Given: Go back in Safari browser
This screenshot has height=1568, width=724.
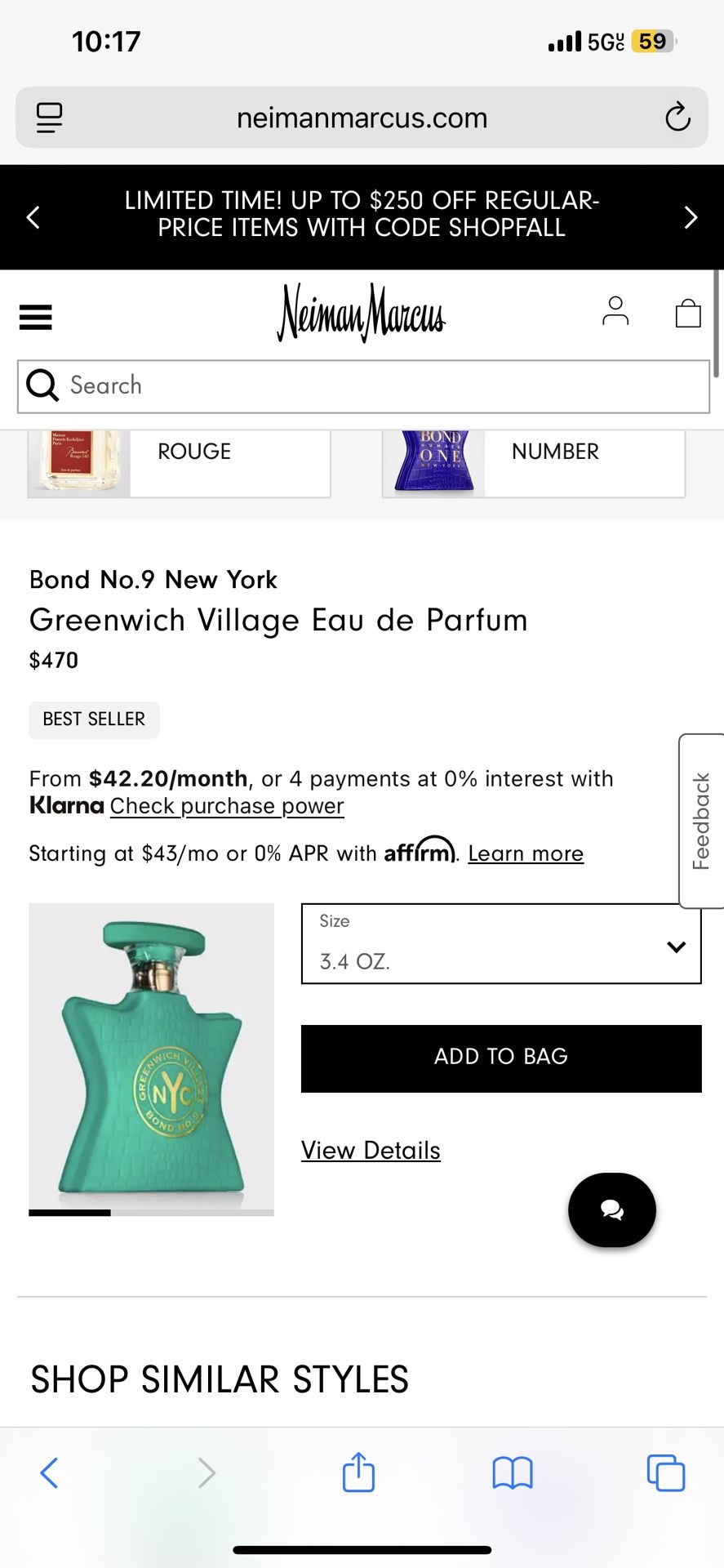Looking at the screenshot, I should pyautogui.click(x=50, y=1472).
